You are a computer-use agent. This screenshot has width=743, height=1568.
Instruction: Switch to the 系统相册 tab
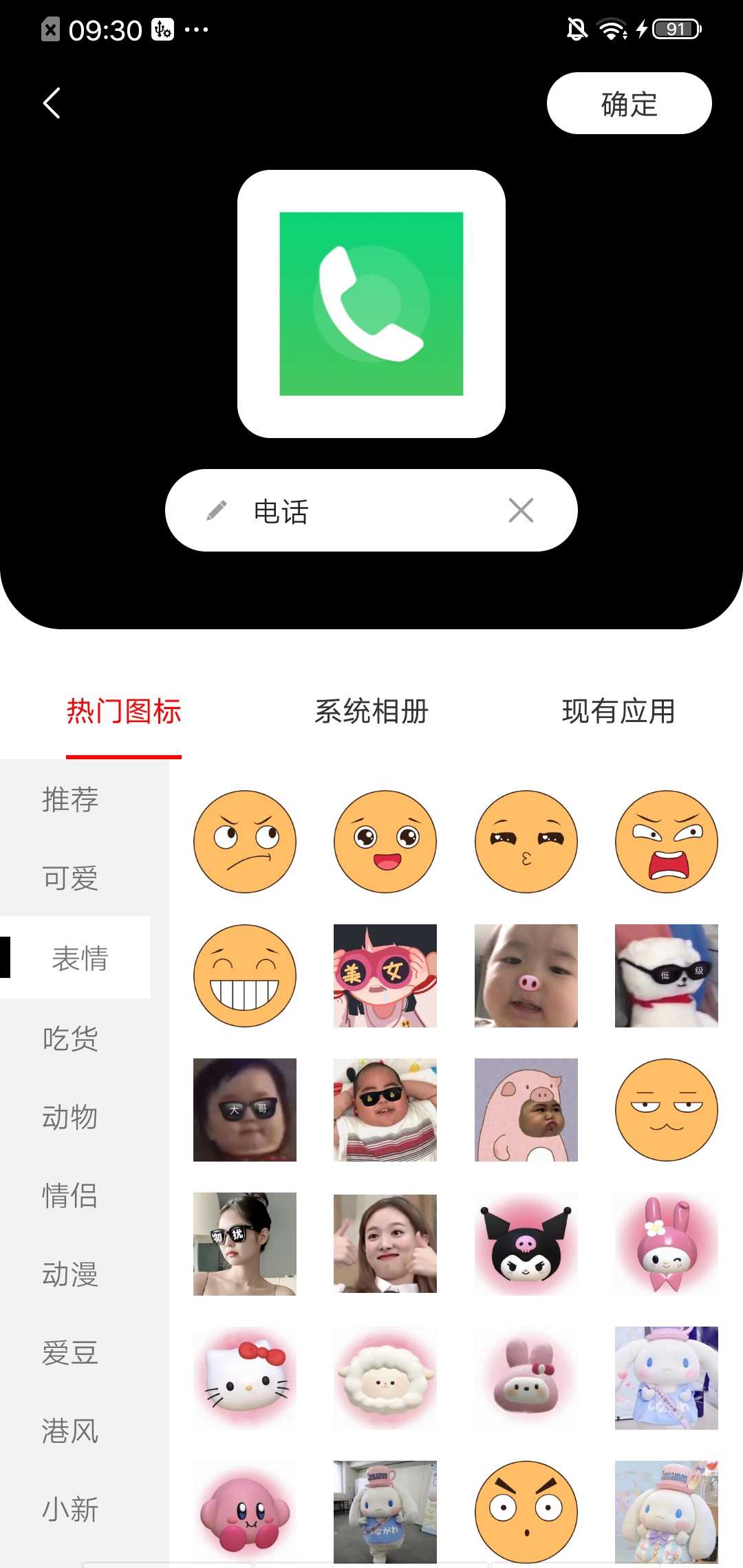pos(371,711)
